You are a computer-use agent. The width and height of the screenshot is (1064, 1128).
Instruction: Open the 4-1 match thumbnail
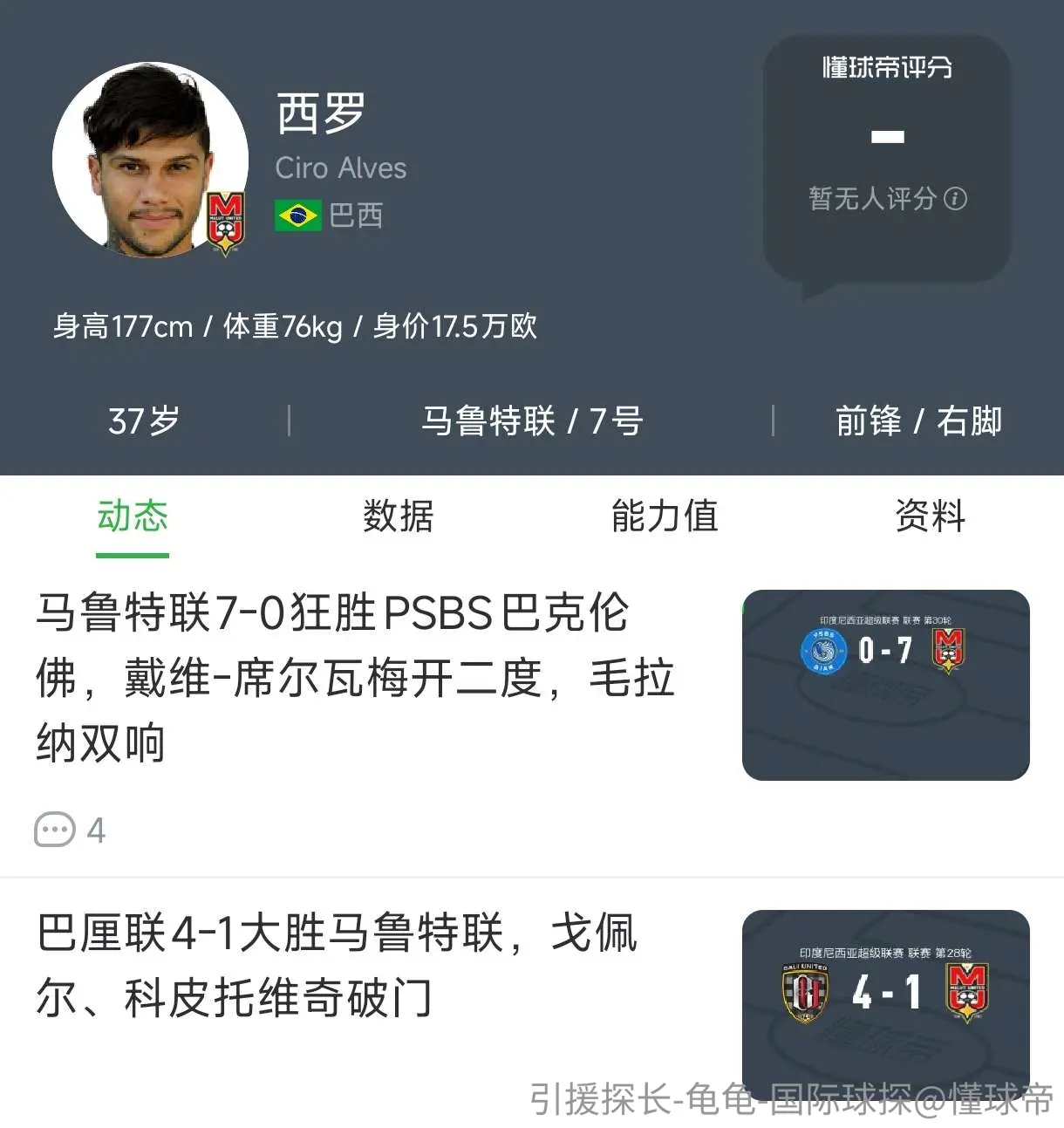[x=885, y=1003]
